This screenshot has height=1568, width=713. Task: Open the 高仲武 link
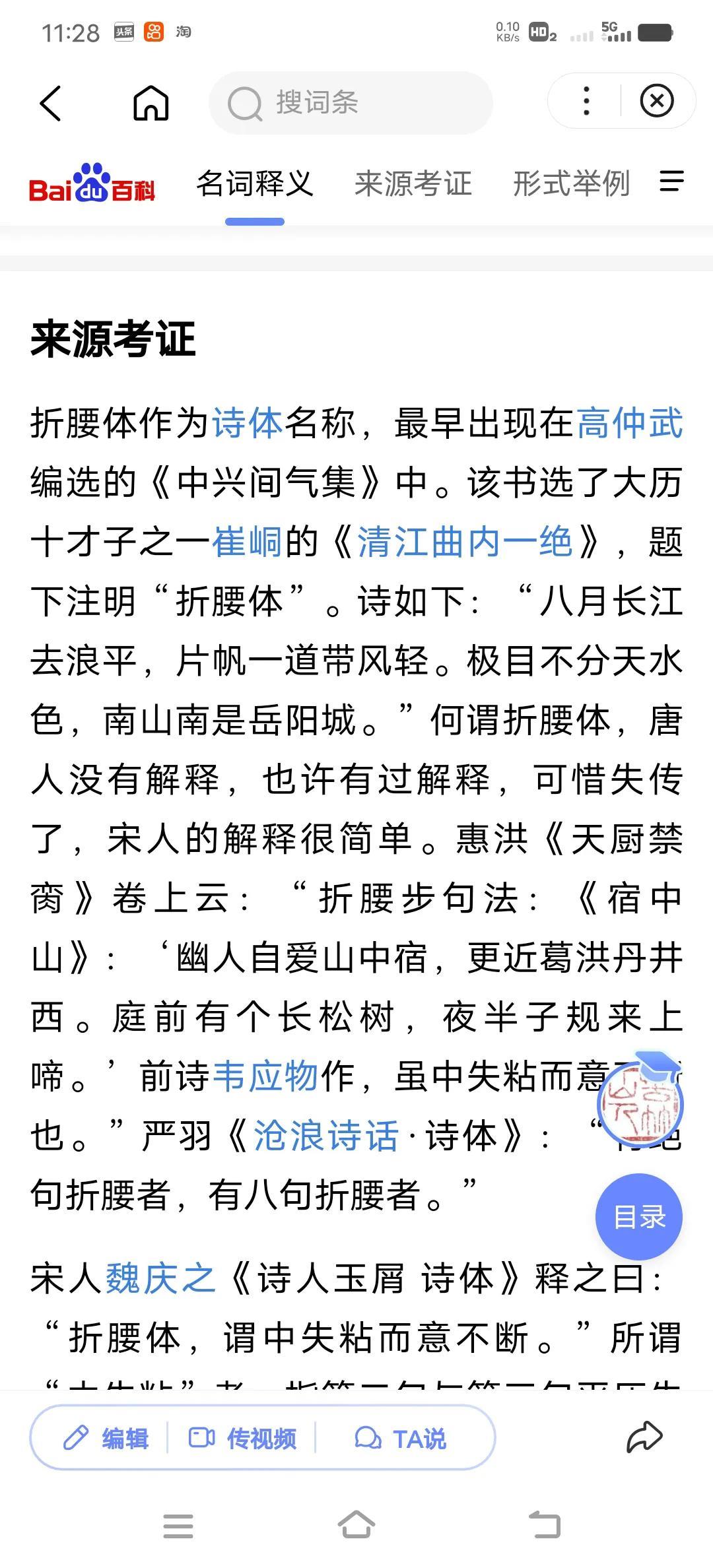[629, 423]
